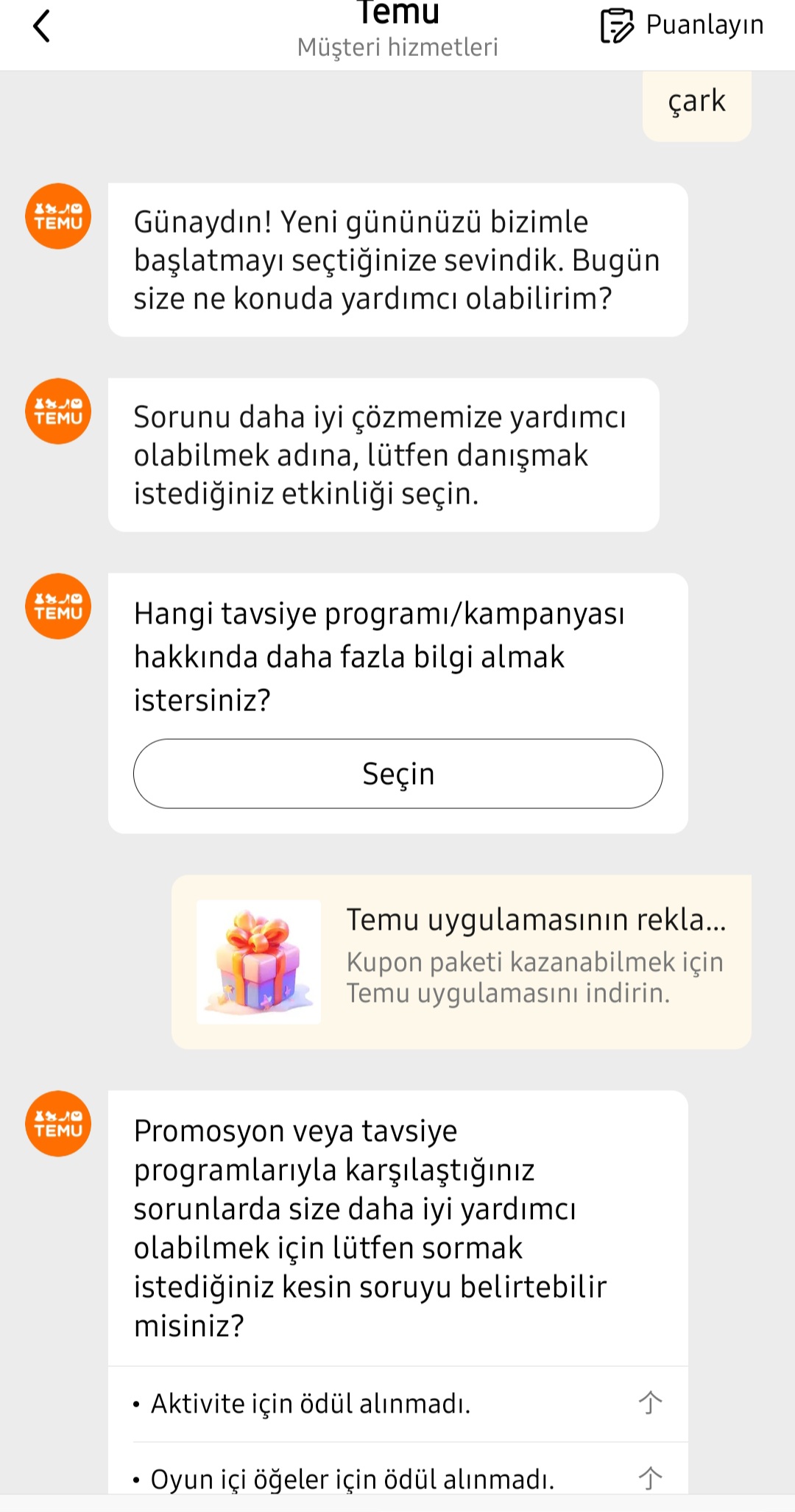Open the Temu uygulamasının reklamı card
Image resolution: width=795 pixels, height=1512 pixels.
point(462,961)
